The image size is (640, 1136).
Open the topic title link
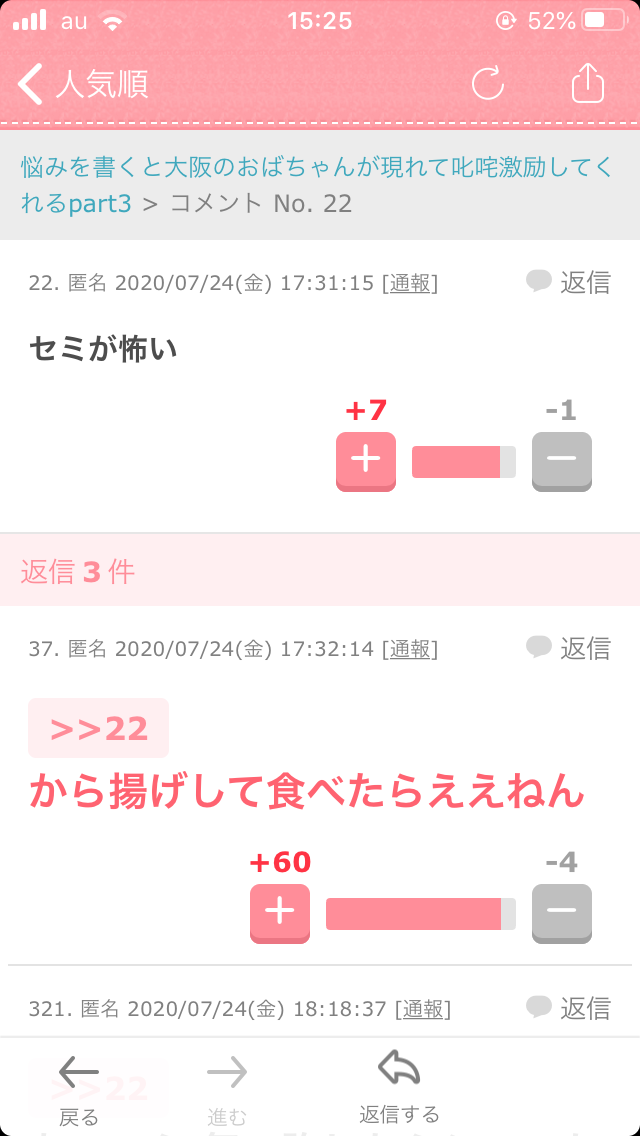coord(317,185)
